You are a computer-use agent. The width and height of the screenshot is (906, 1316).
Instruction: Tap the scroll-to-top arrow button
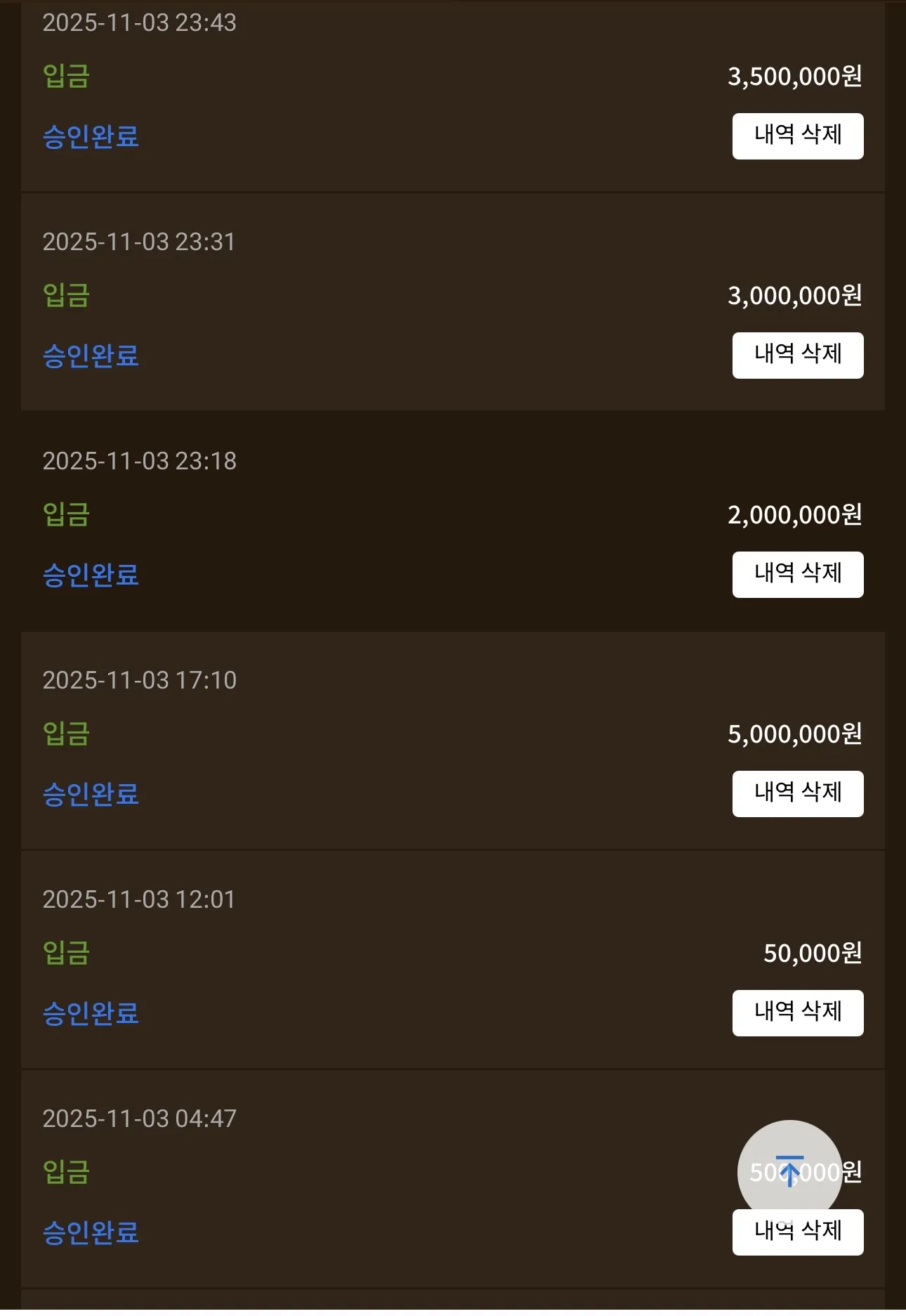[x=790, y=1172]
